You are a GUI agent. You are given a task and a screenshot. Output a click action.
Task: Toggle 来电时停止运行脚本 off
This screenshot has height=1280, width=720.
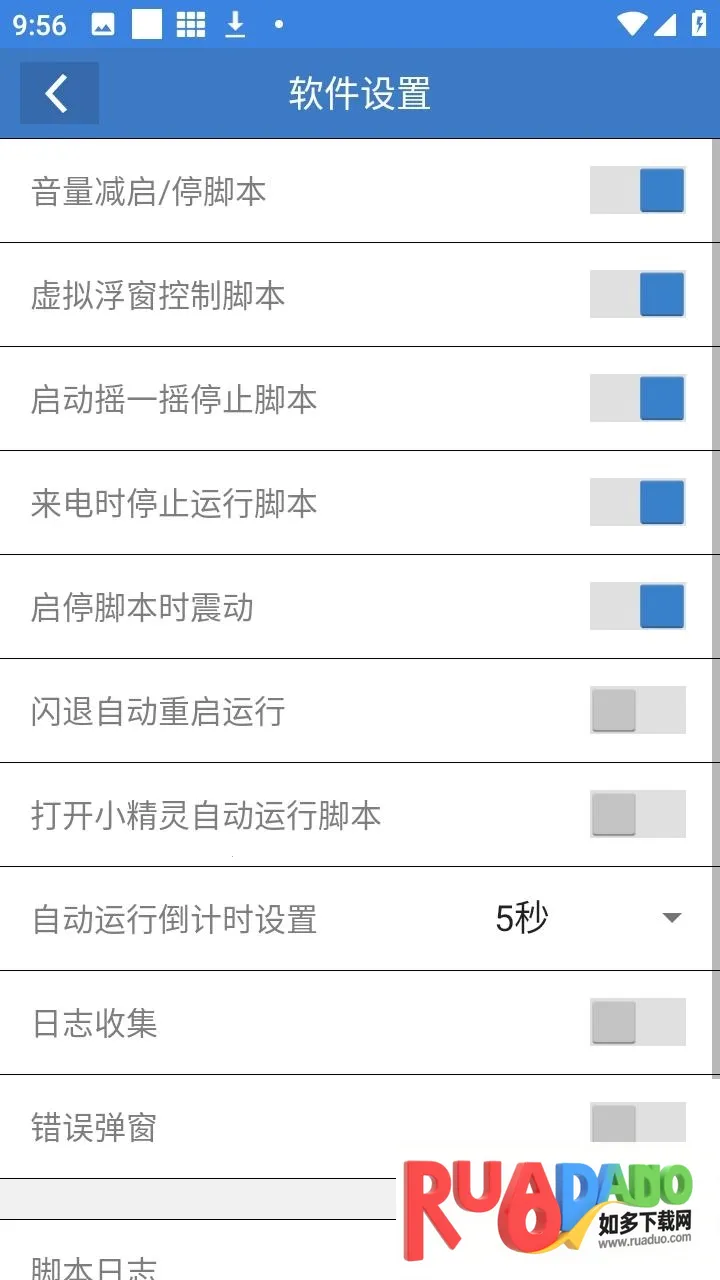pos(637,503)
